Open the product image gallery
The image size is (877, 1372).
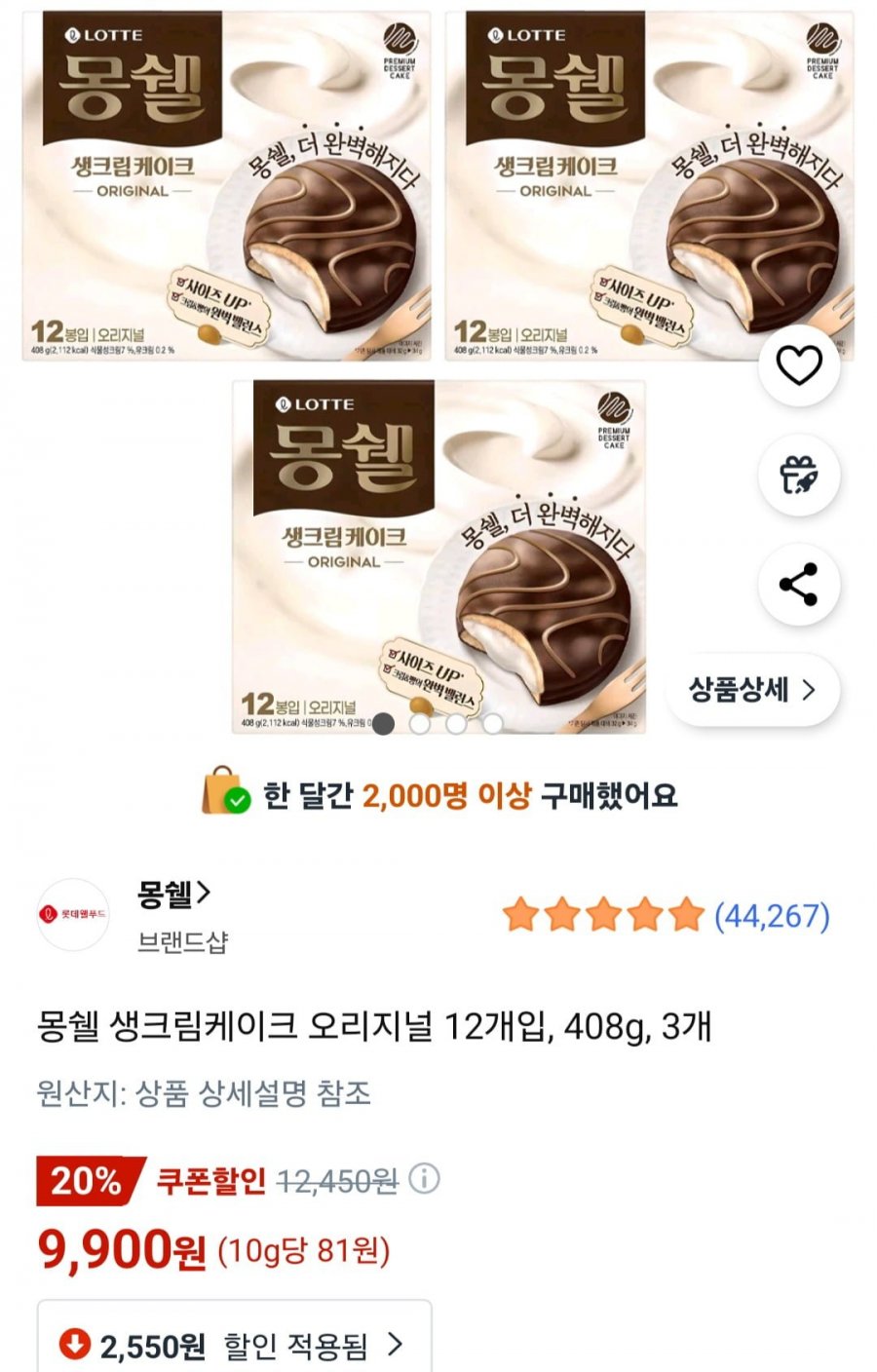[438, 370]
